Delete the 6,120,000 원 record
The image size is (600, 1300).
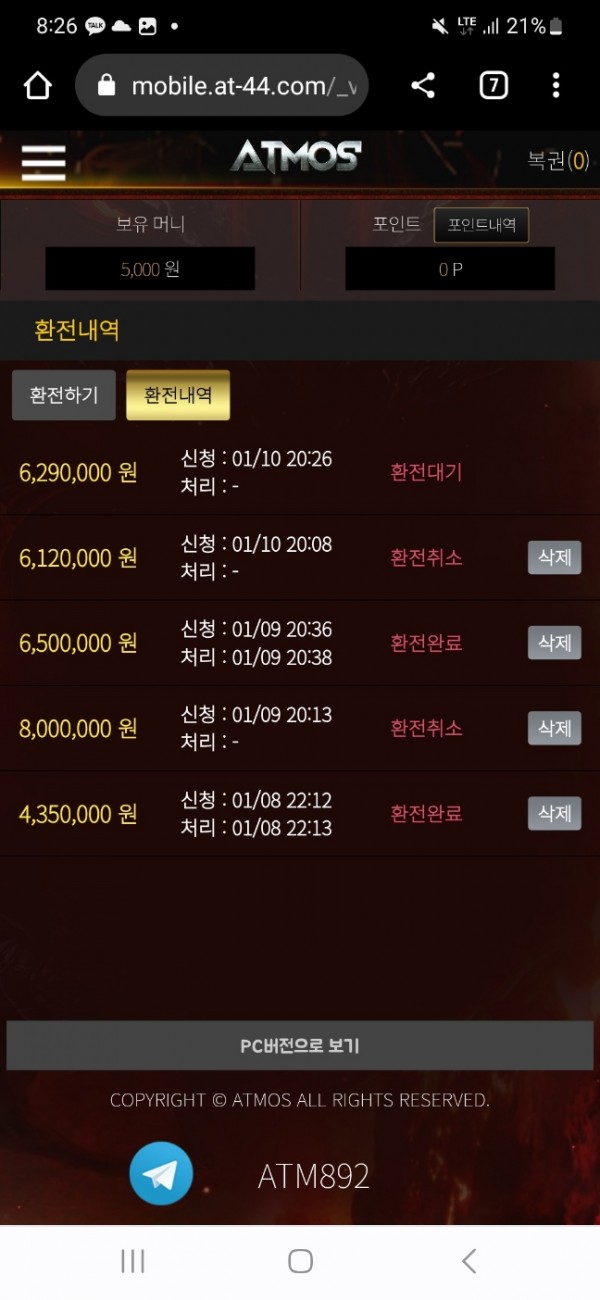[x=554, y=557]
